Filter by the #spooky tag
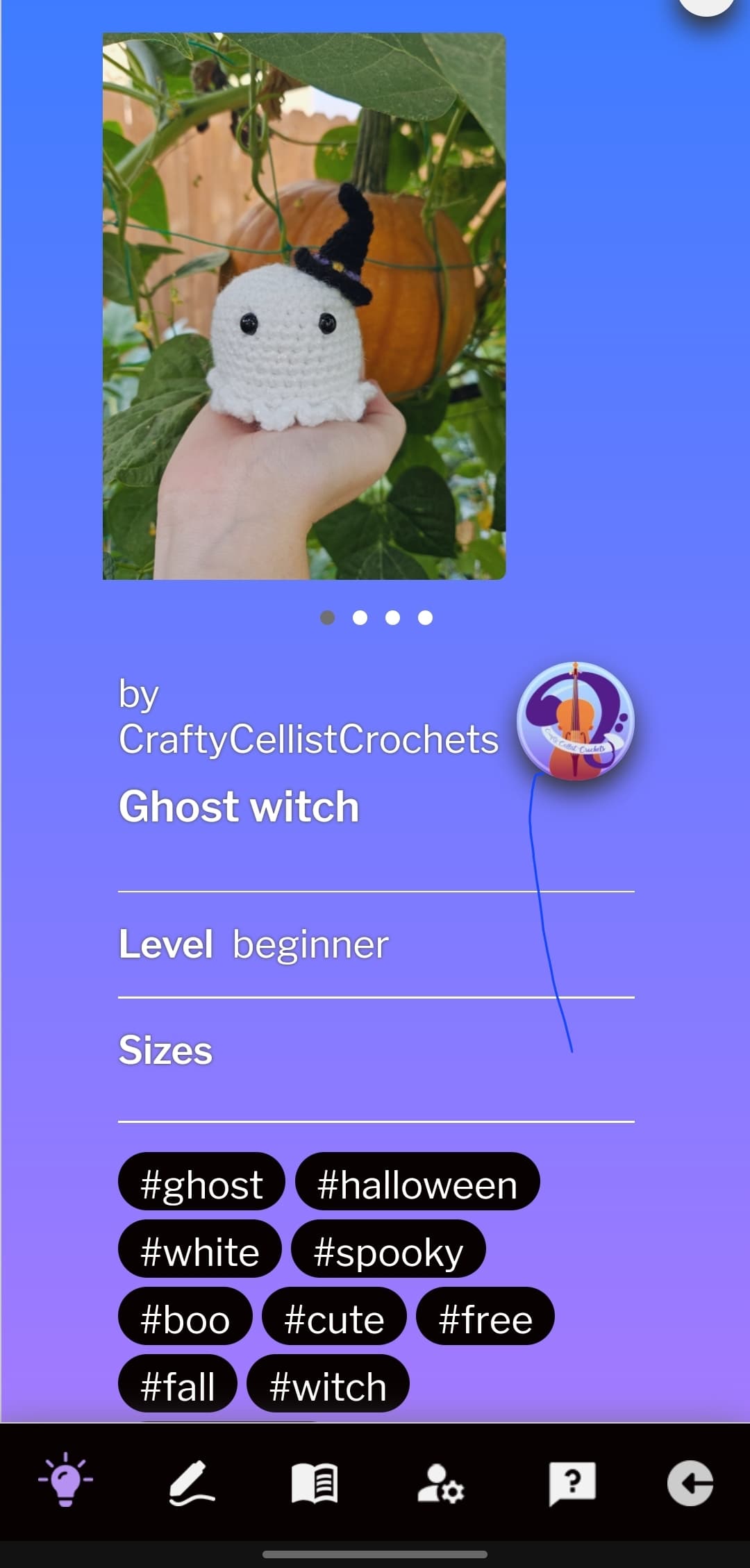Image resolution: width=750 pixels, height=1568 pixels. [x=388, y=1251]
